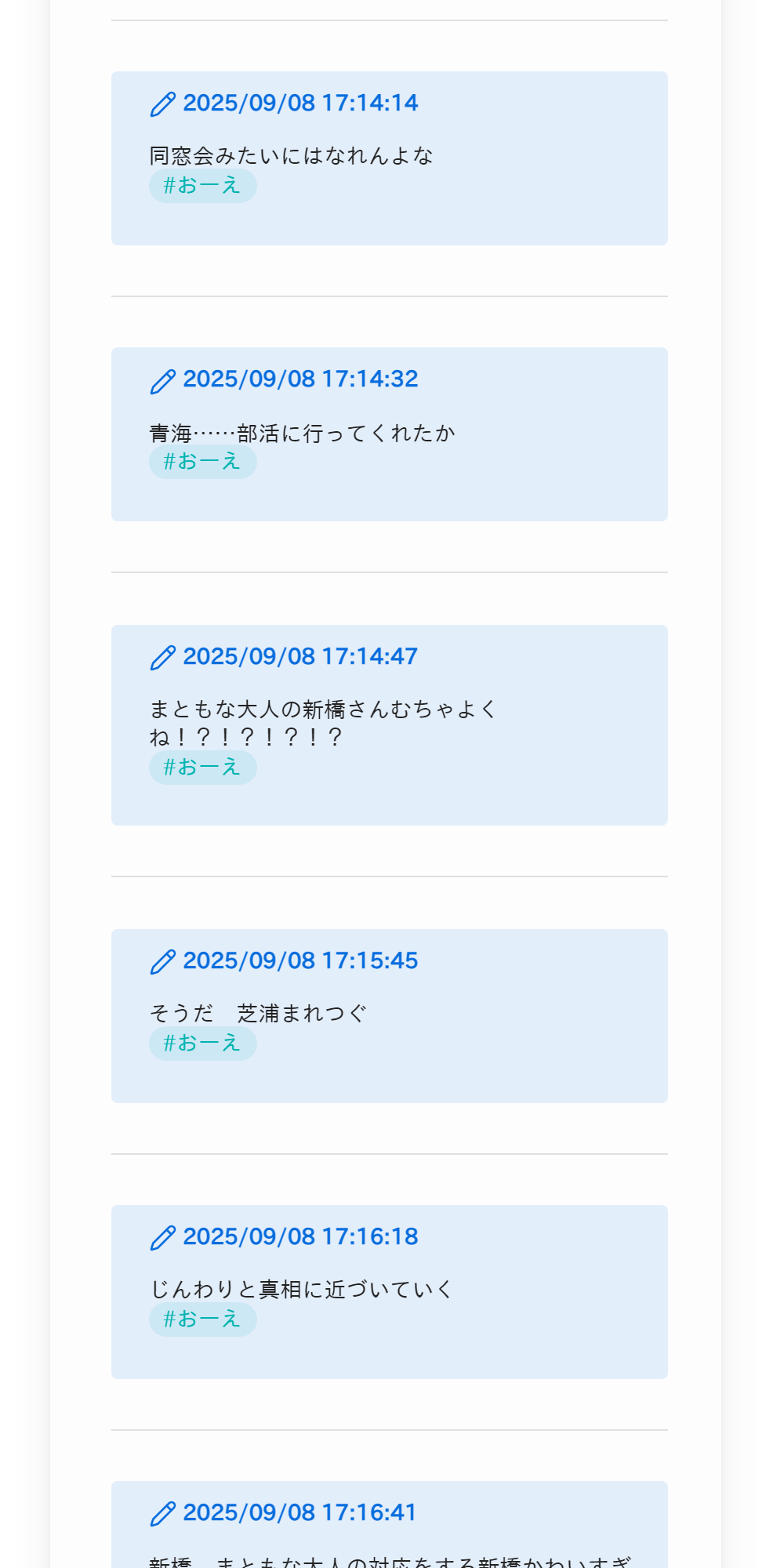Open the post dated 2025/09/08 17:14:14
Viewport: 784px width, 1568px height.
click(x=284, y=103)
